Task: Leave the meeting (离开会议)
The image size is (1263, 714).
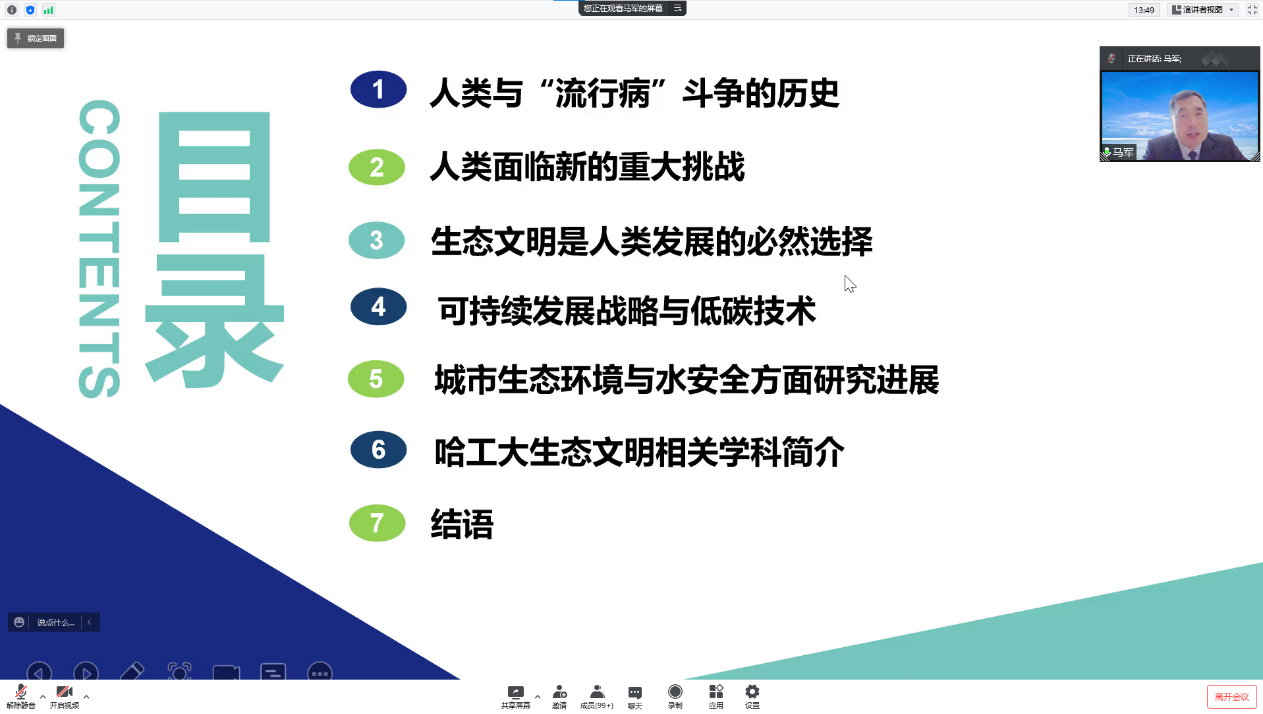Action: point(1231,697)
